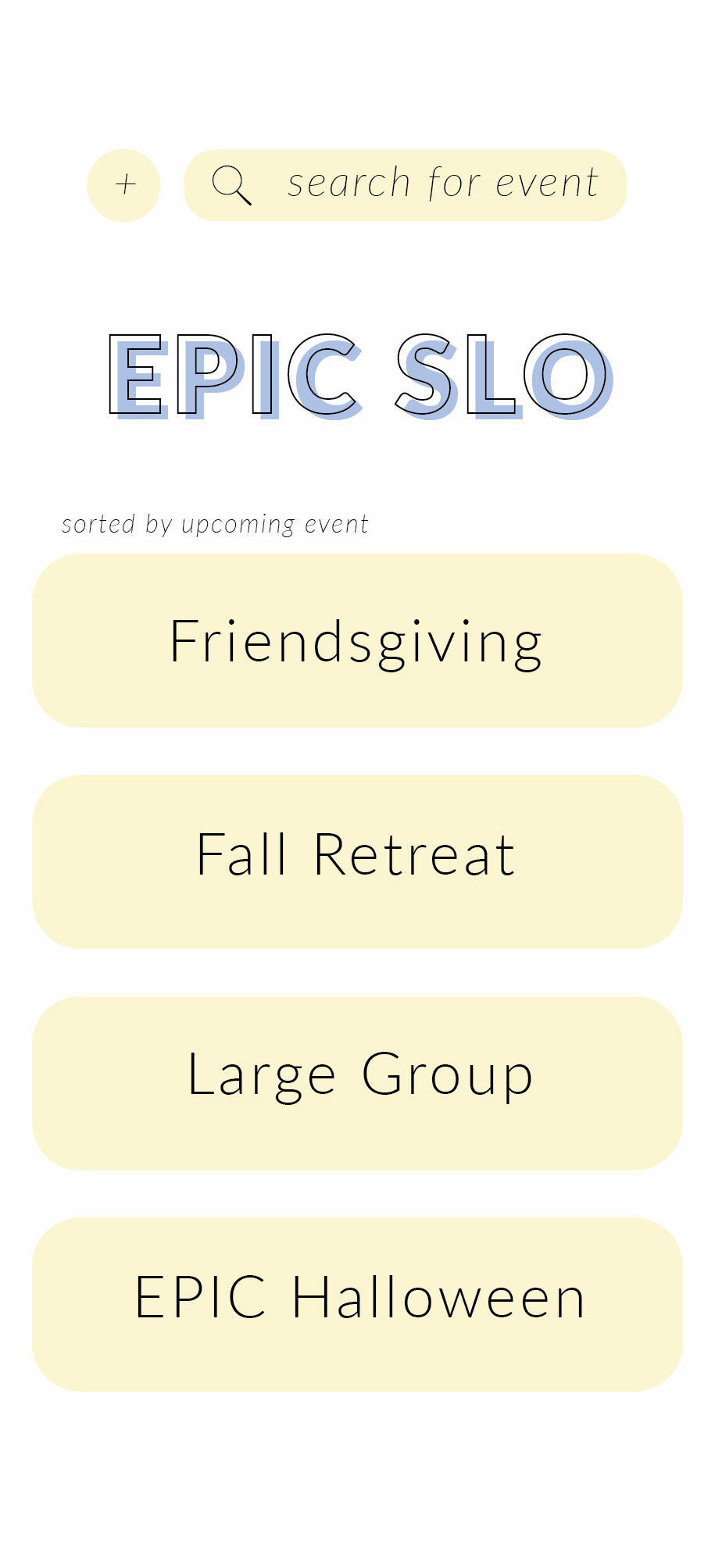Viewport: 715px width, 1568px height.
Task: Open the Fall Retreat event
Action: pyautogui.click(x=357, y=862)
